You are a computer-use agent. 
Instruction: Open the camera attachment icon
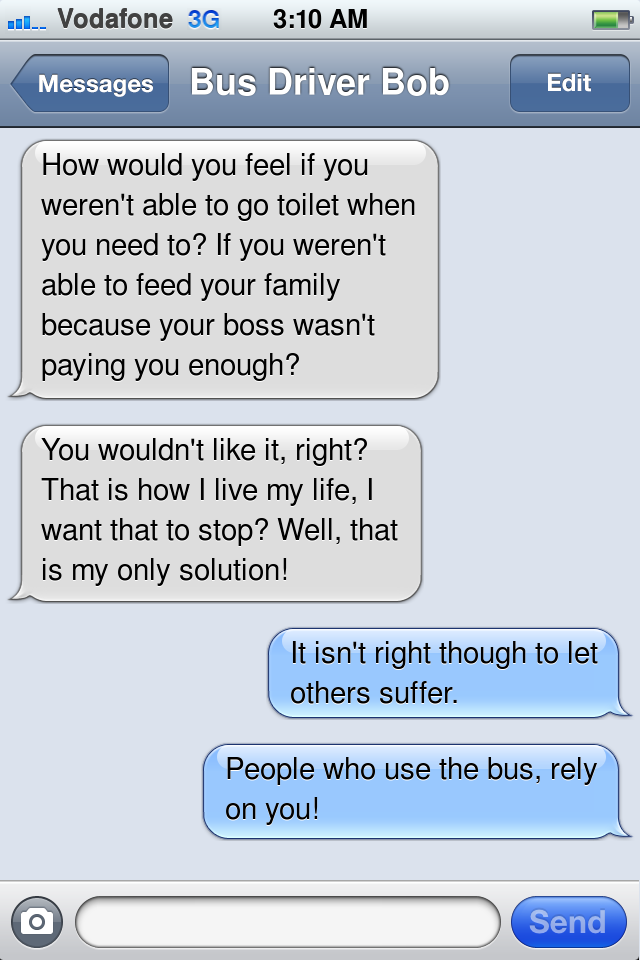(x=37, y=921)
